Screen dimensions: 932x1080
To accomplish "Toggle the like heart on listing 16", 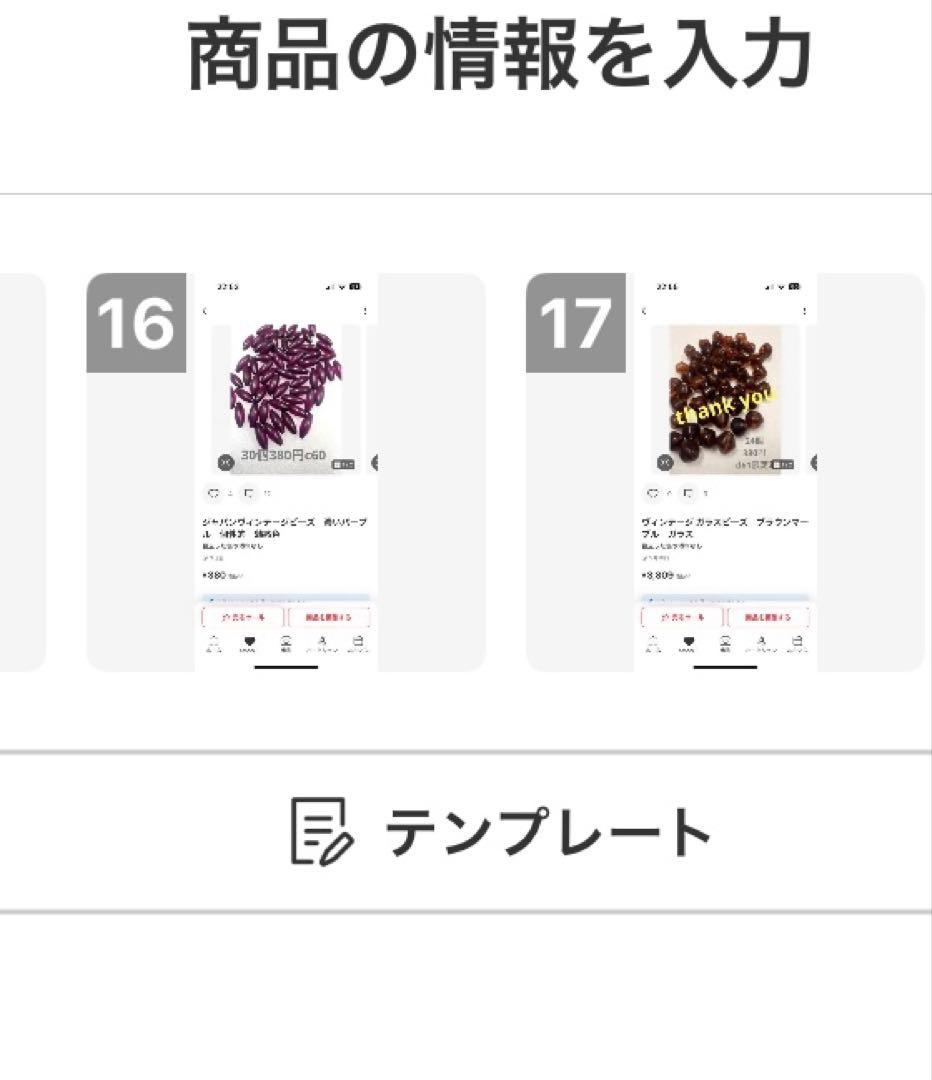I will tap(213, 493).
